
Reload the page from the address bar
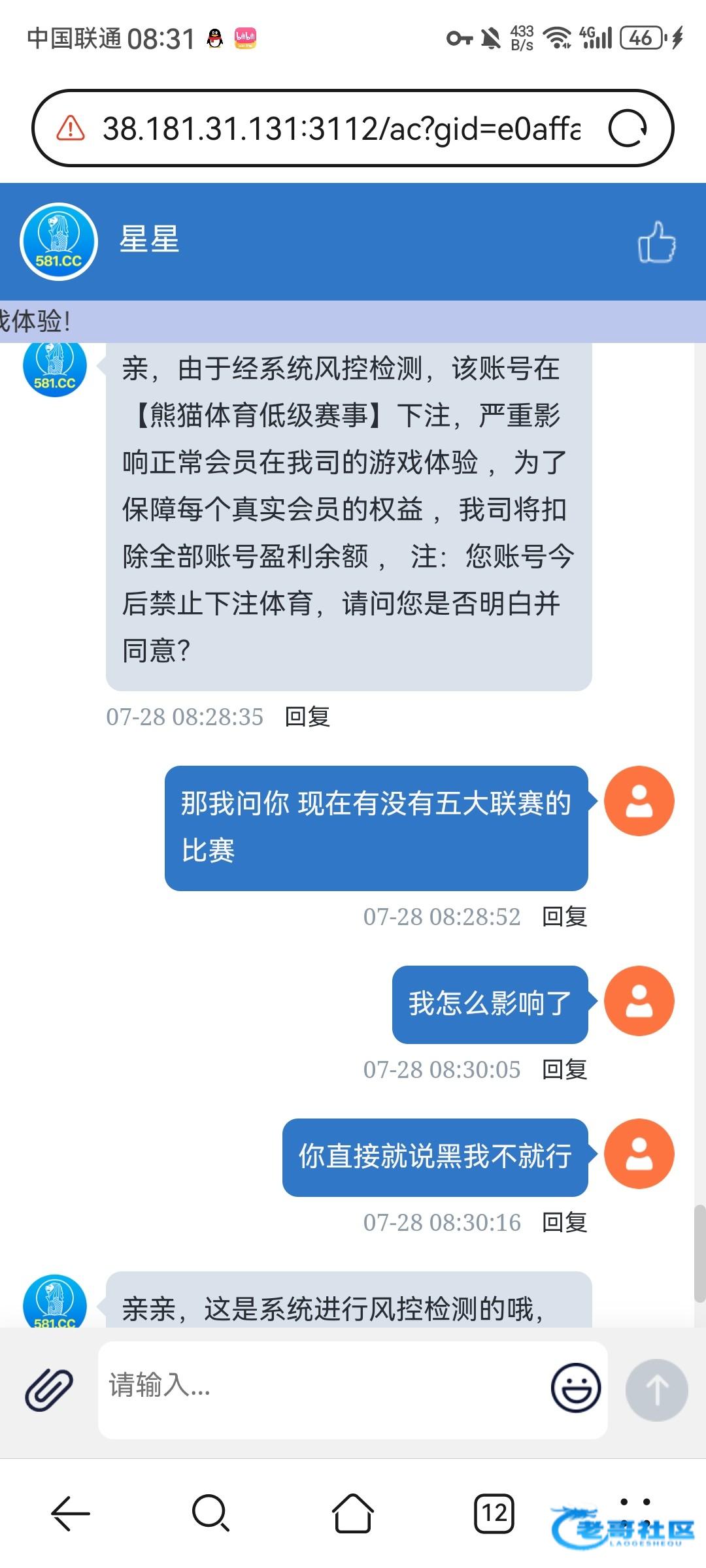click(628, 128)
